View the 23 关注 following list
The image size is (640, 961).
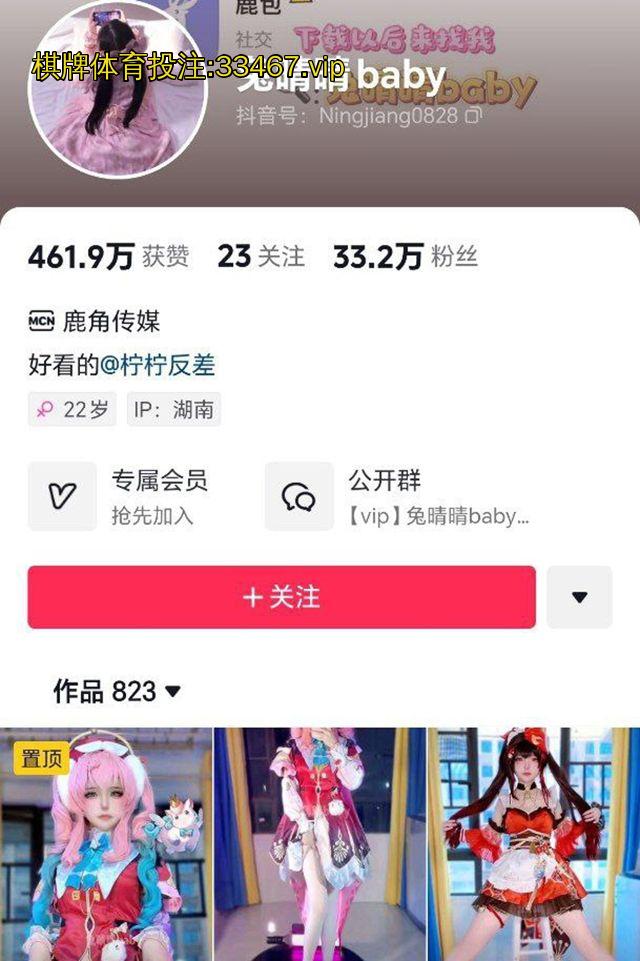[x=261, y=257]
